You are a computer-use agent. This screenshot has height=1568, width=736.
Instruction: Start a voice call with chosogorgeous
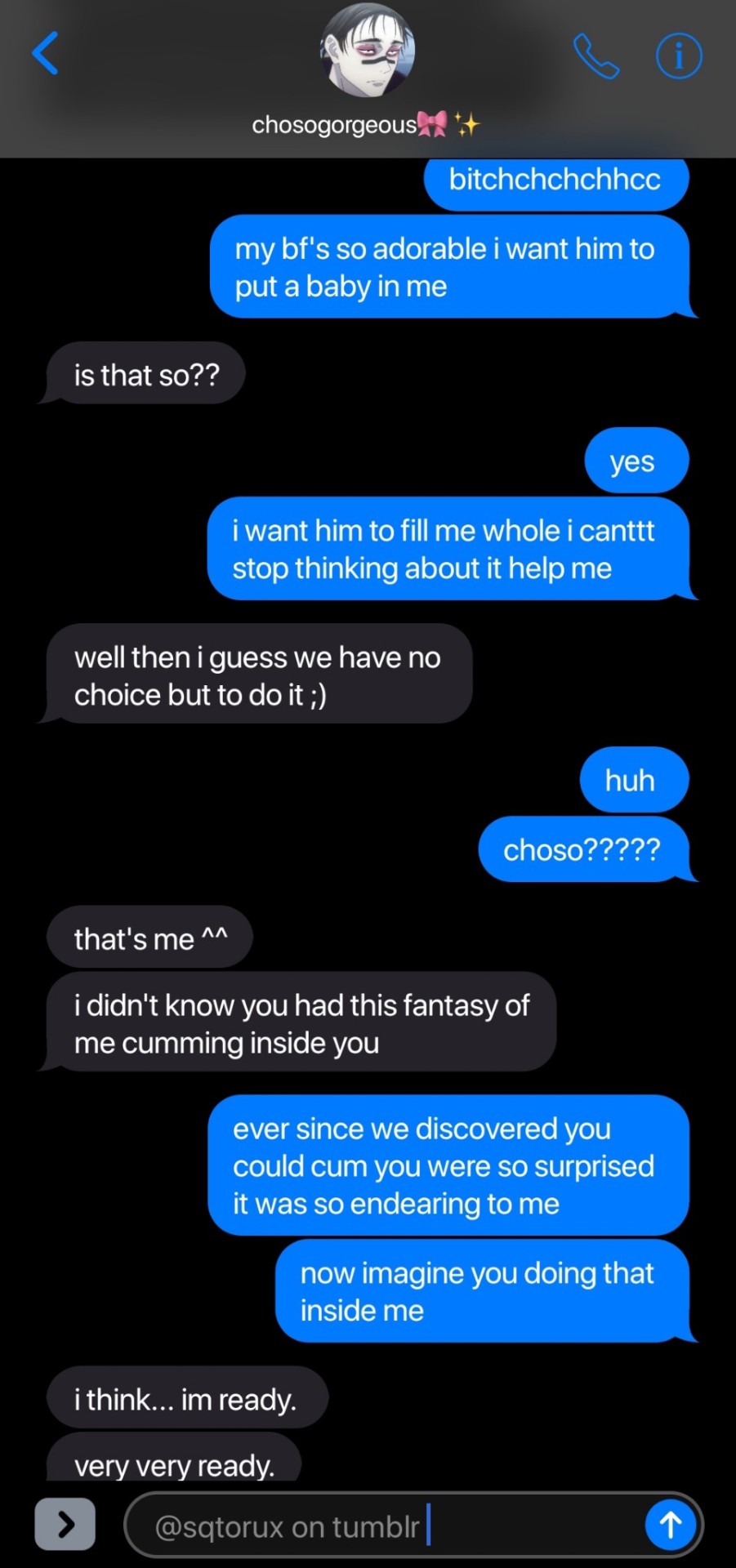click(x=595, y=56)
